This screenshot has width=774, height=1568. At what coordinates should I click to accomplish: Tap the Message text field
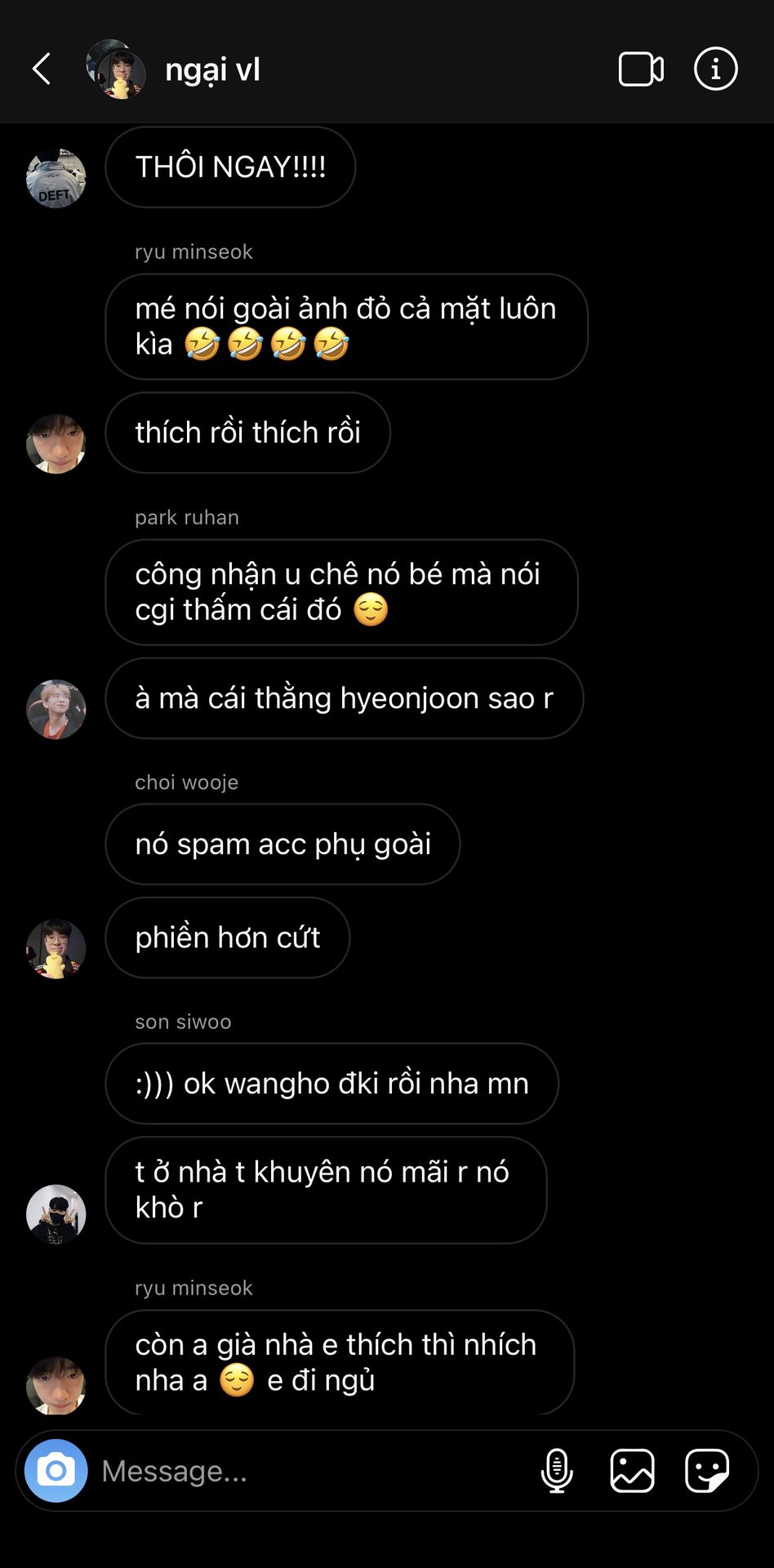tap(310, 1470)
